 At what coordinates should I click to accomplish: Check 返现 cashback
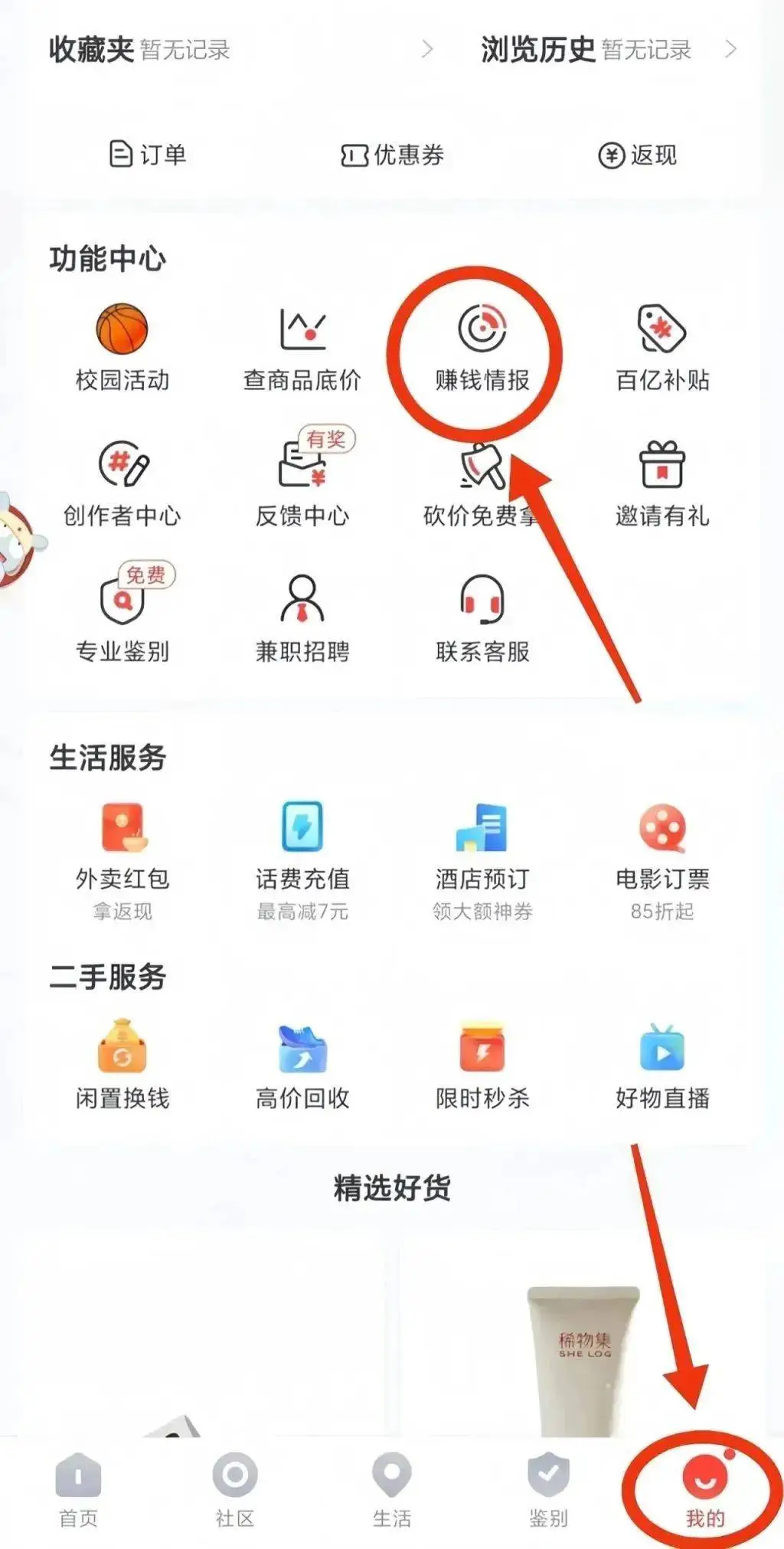click(x=637, y=156)
